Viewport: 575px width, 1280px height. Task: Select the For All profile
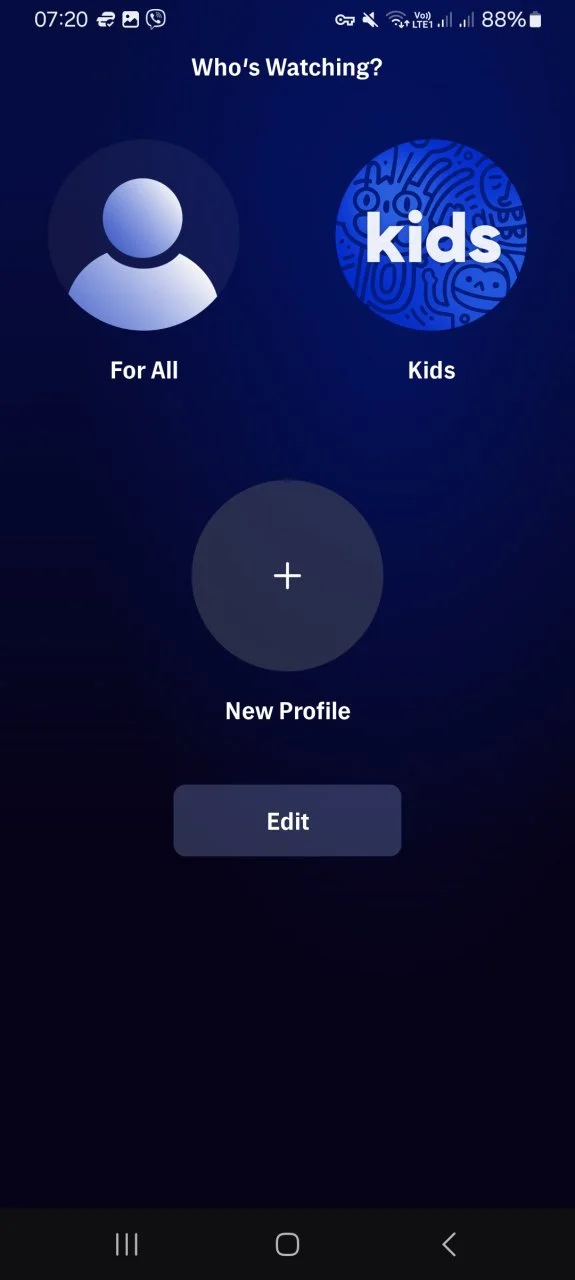click(x=144, y=235)
